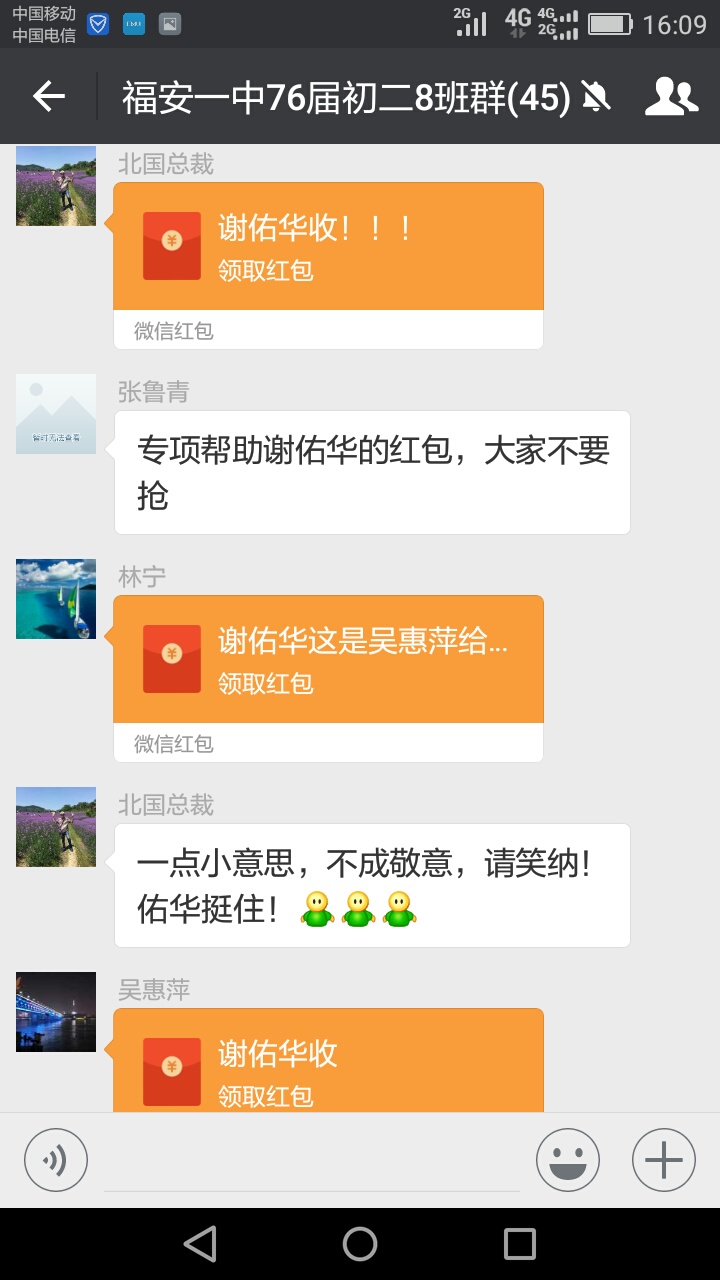Viewport: 720px width, 1280px height.
Task: Tap the system home button
Action: (360, 1244)
